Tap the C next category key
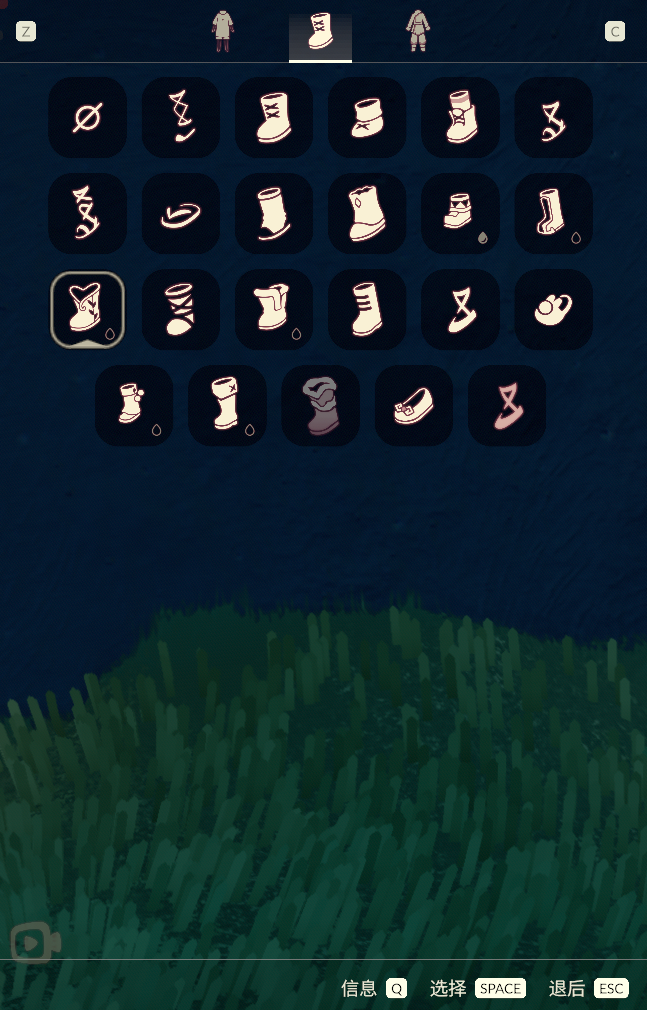Image resolution: width=647 pixels, height=1010 pixels. click(615, 32)
